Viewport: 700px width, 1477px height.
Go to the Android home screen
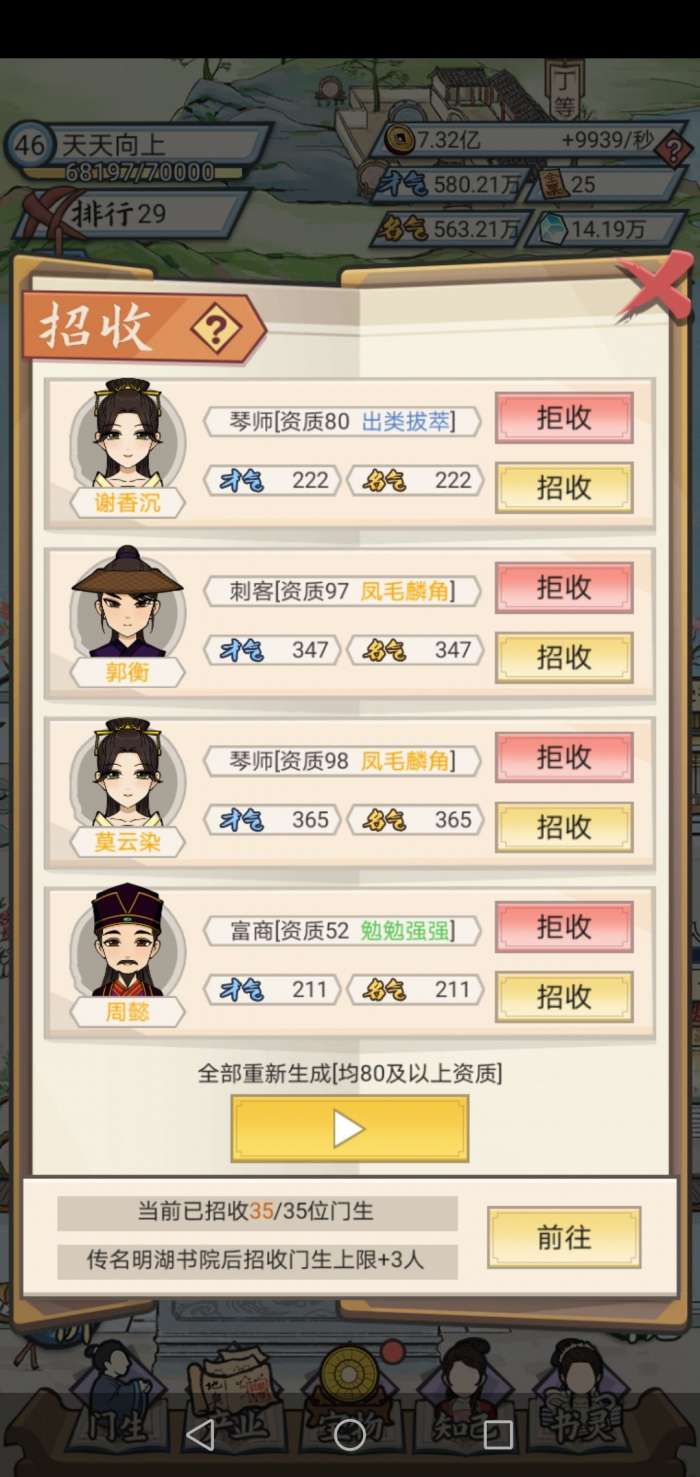tap(349, 1435)
